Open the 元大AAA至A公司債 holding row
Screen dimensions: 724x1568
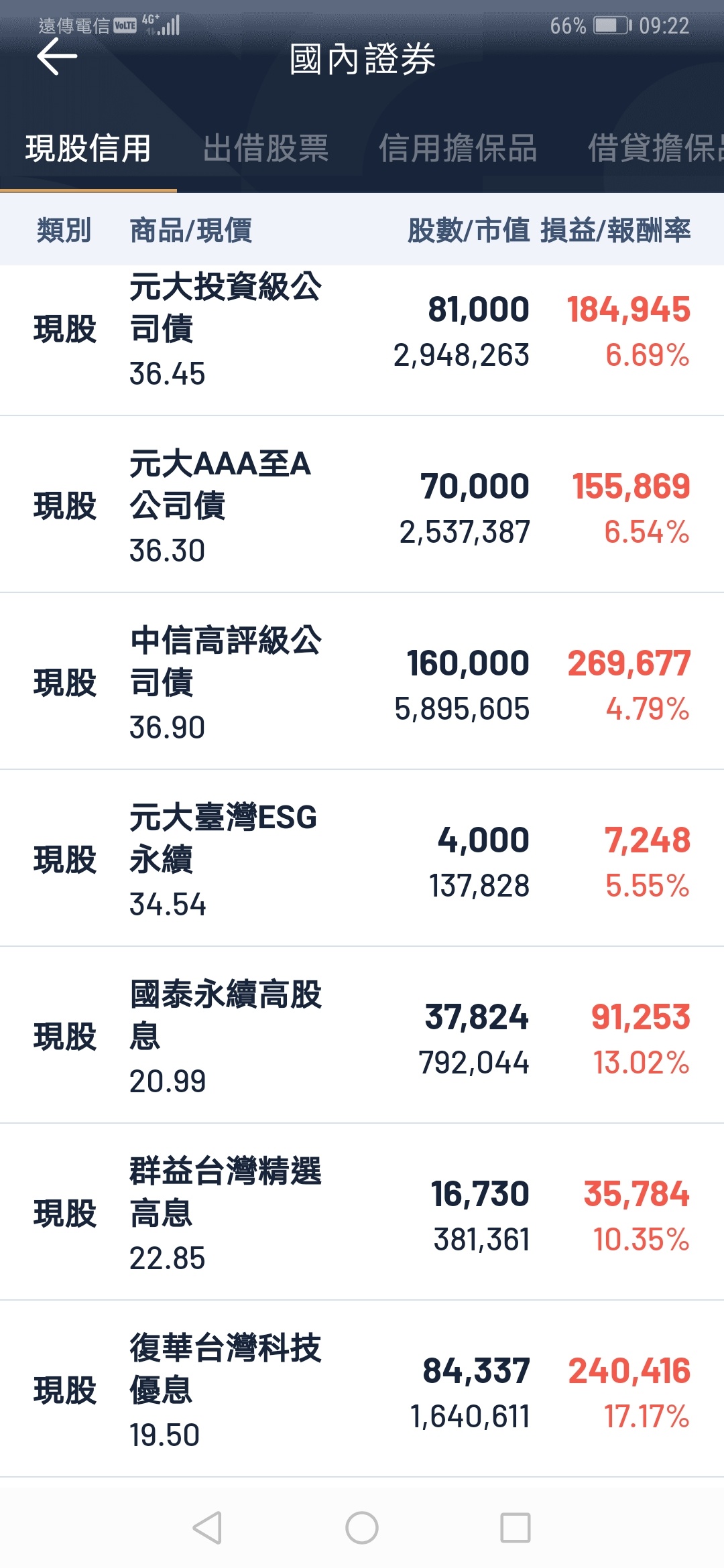pos(362,505)
